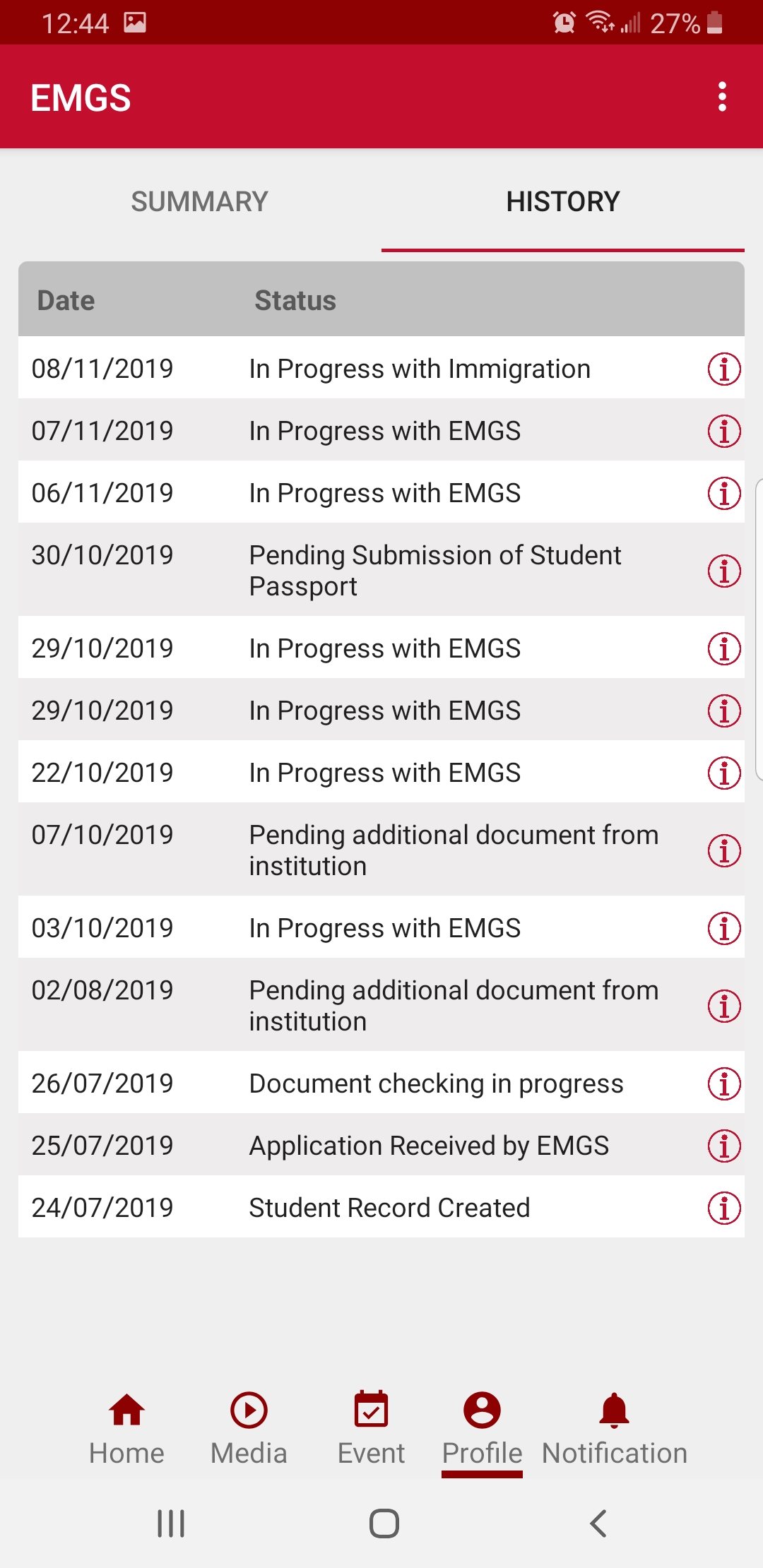
Task: Open info on Document checking in progress
Action: [x=724, y=1083]
